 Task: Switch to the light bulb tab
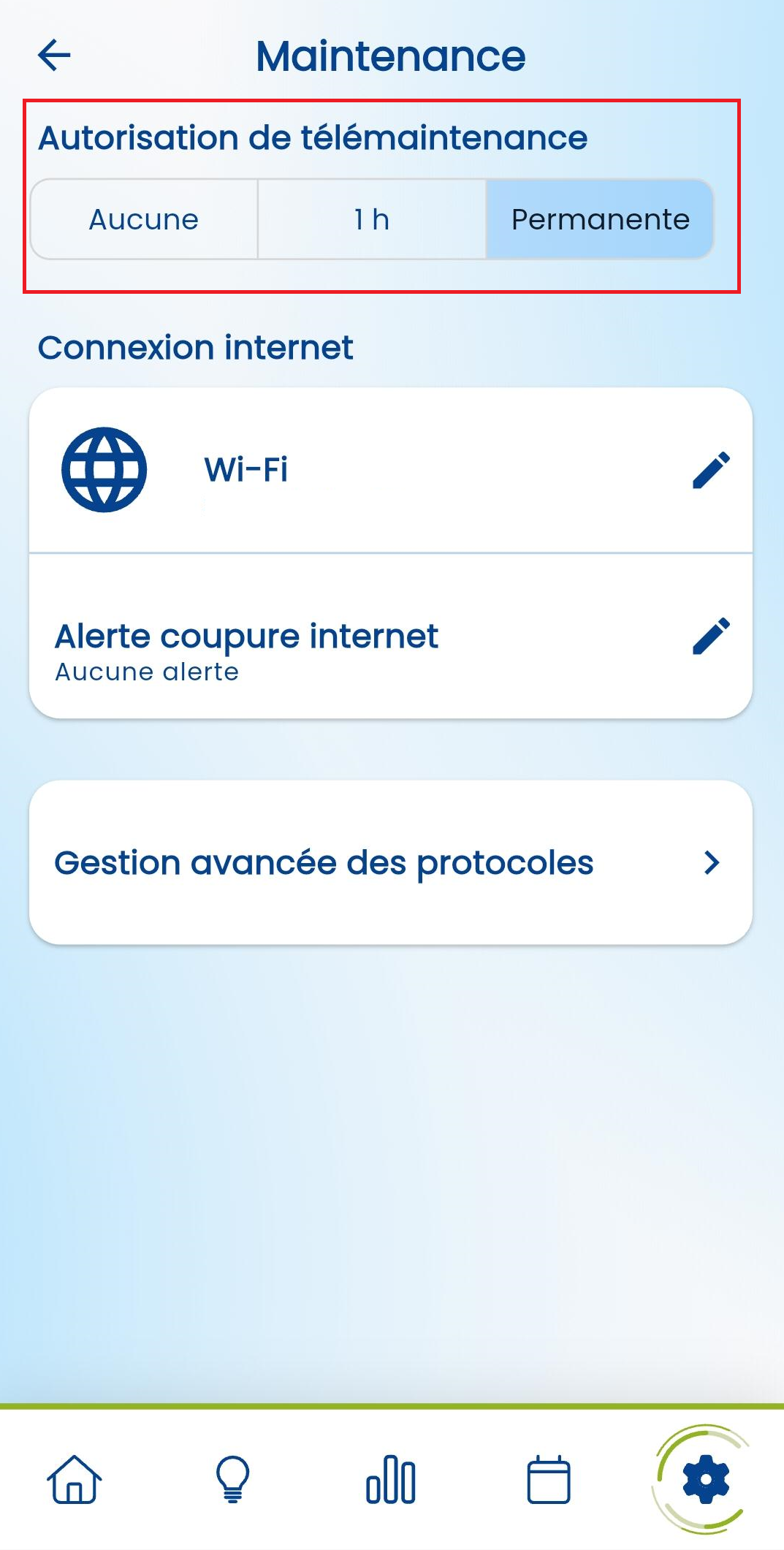coord(232,1479)
